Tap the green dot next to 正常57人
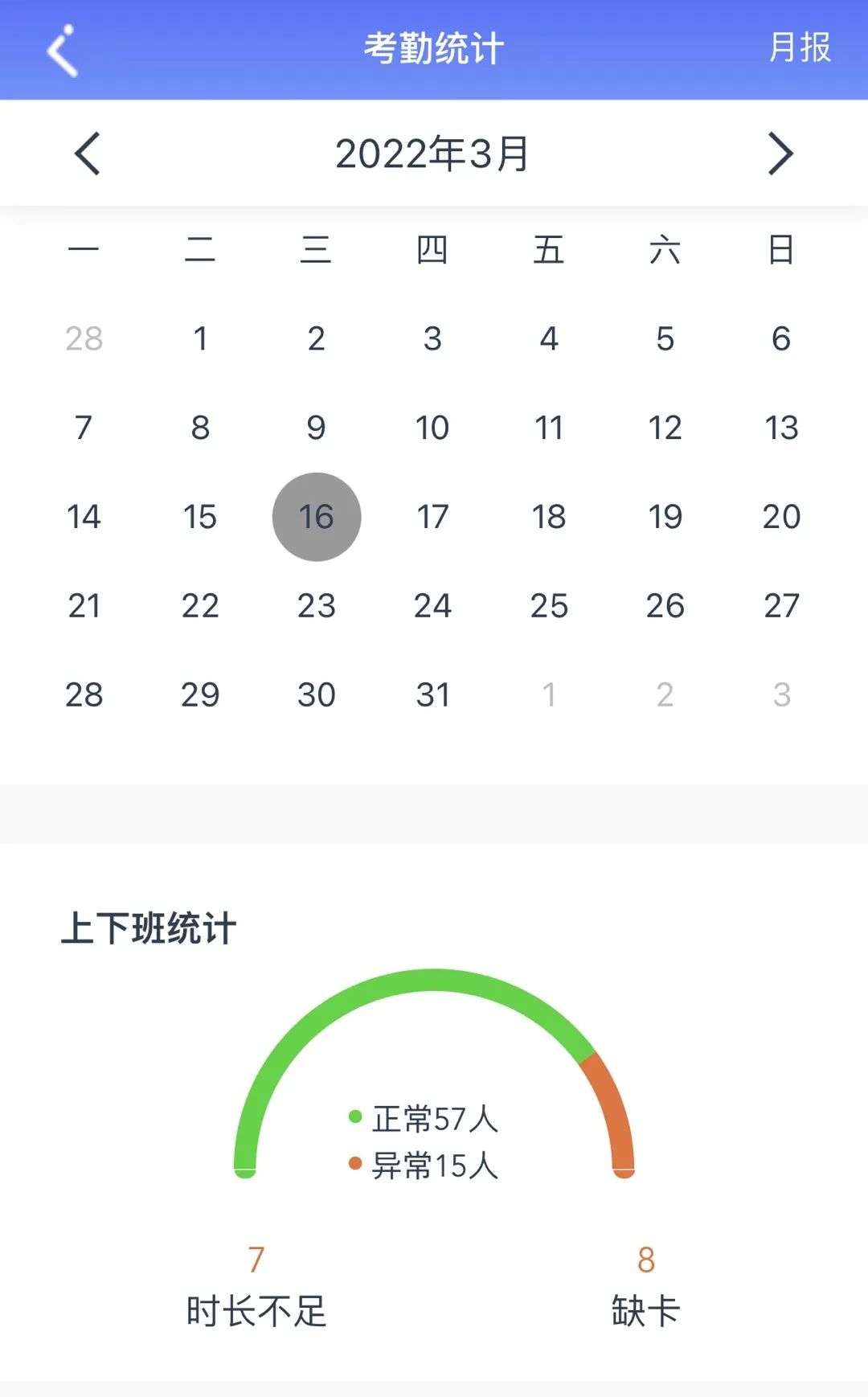Viewport: 868px width, 1397px height. [354, 1116]
